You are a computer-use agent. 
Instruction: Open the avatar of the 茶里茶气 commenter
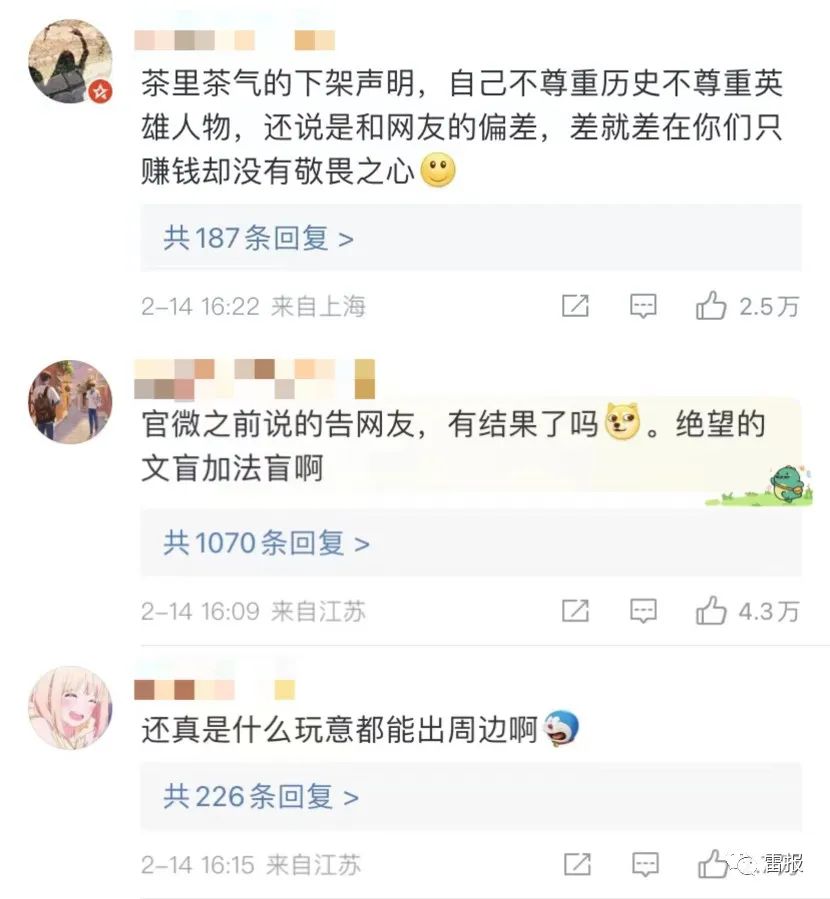(x=70, y=62)
